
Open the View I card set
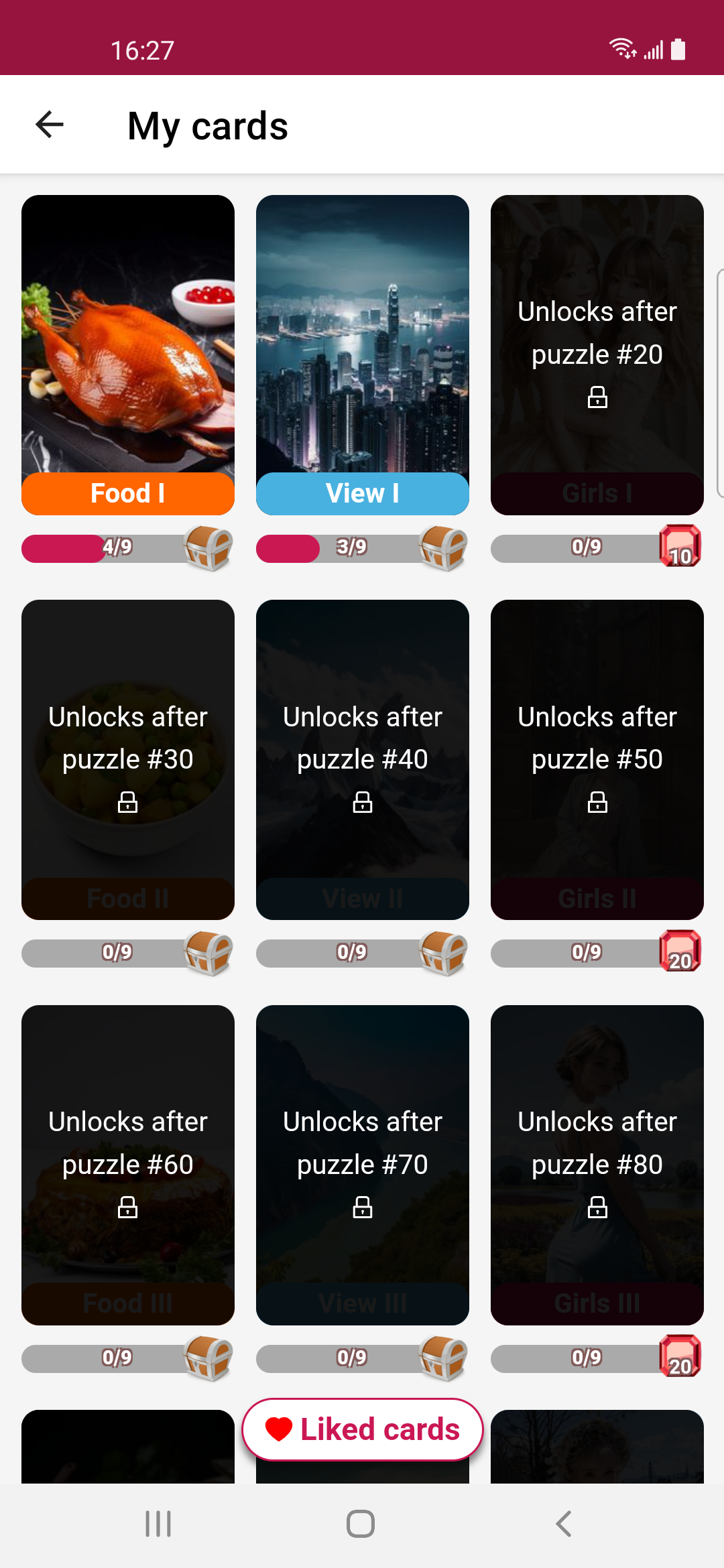(363, 355)
